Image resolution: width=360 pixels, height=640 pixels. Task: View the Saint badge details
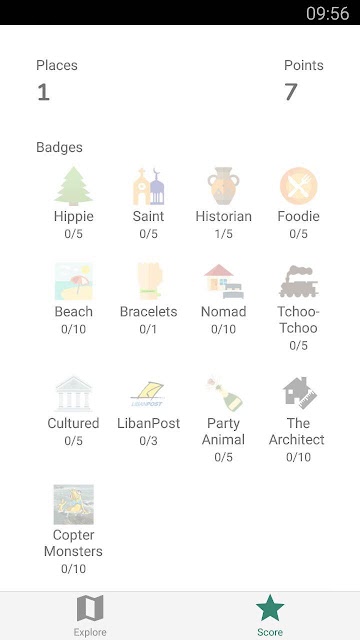tap(148, 203)
